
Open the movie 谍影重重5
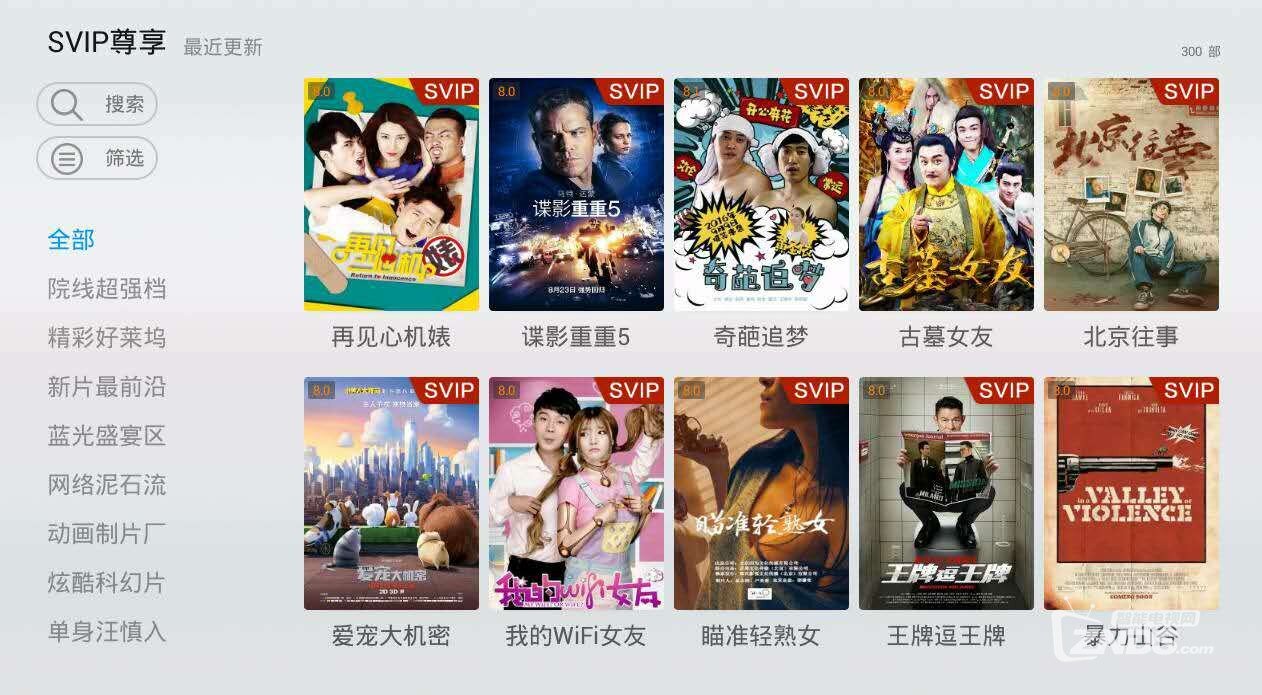[x=576, y=195]
